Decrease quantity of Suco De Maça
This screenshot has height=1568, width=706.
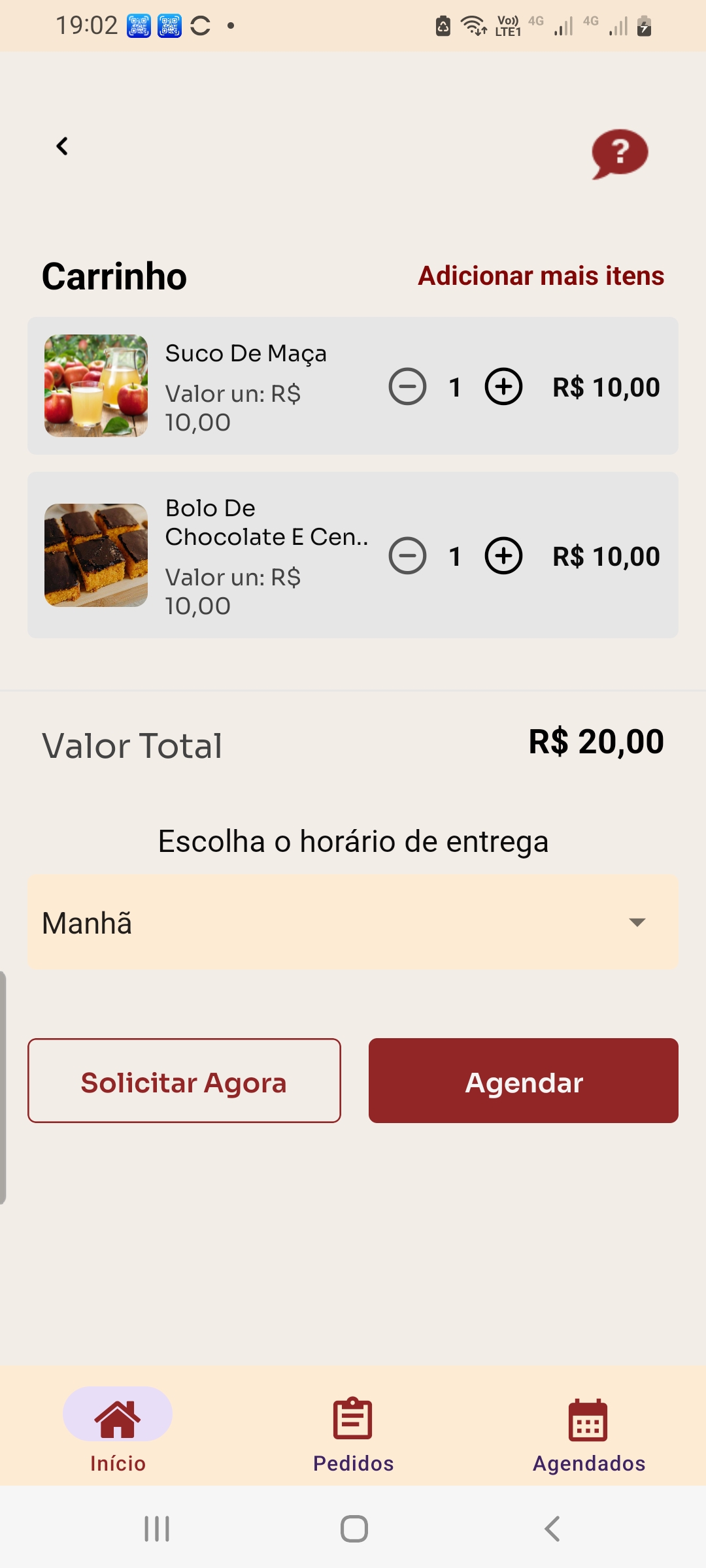[x=407, y=387]
